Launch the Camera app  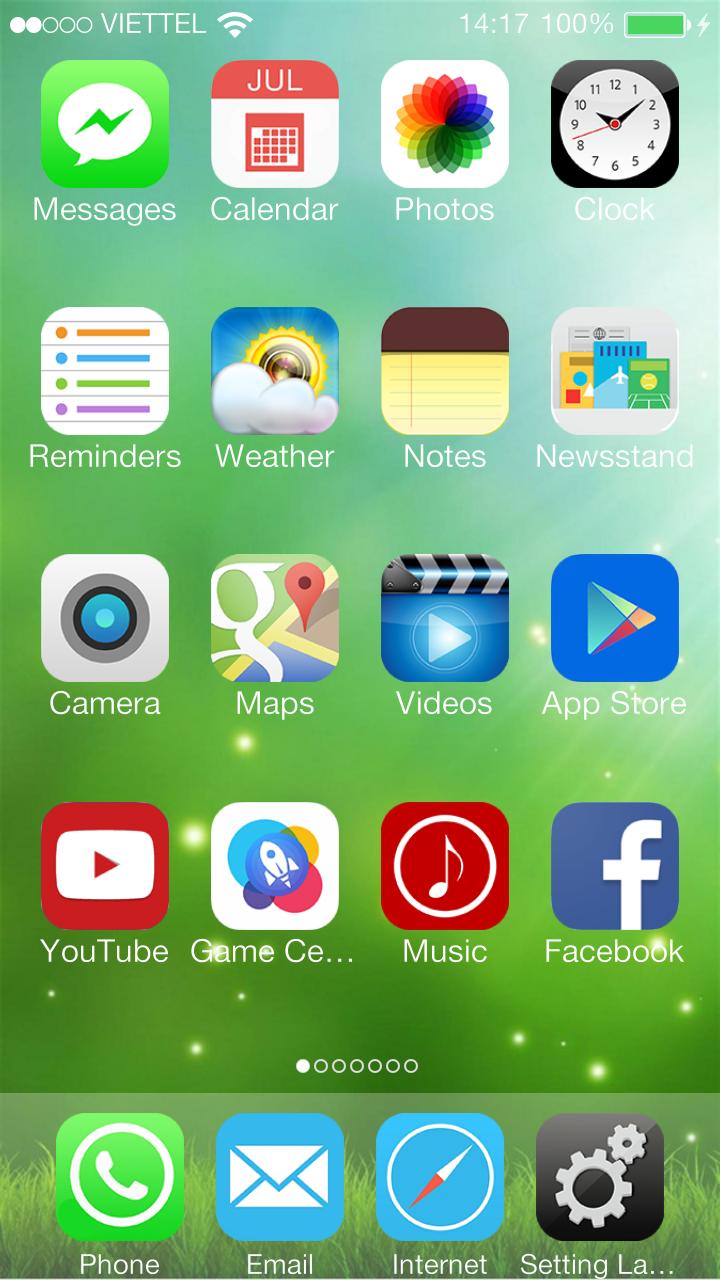[105, 618]
